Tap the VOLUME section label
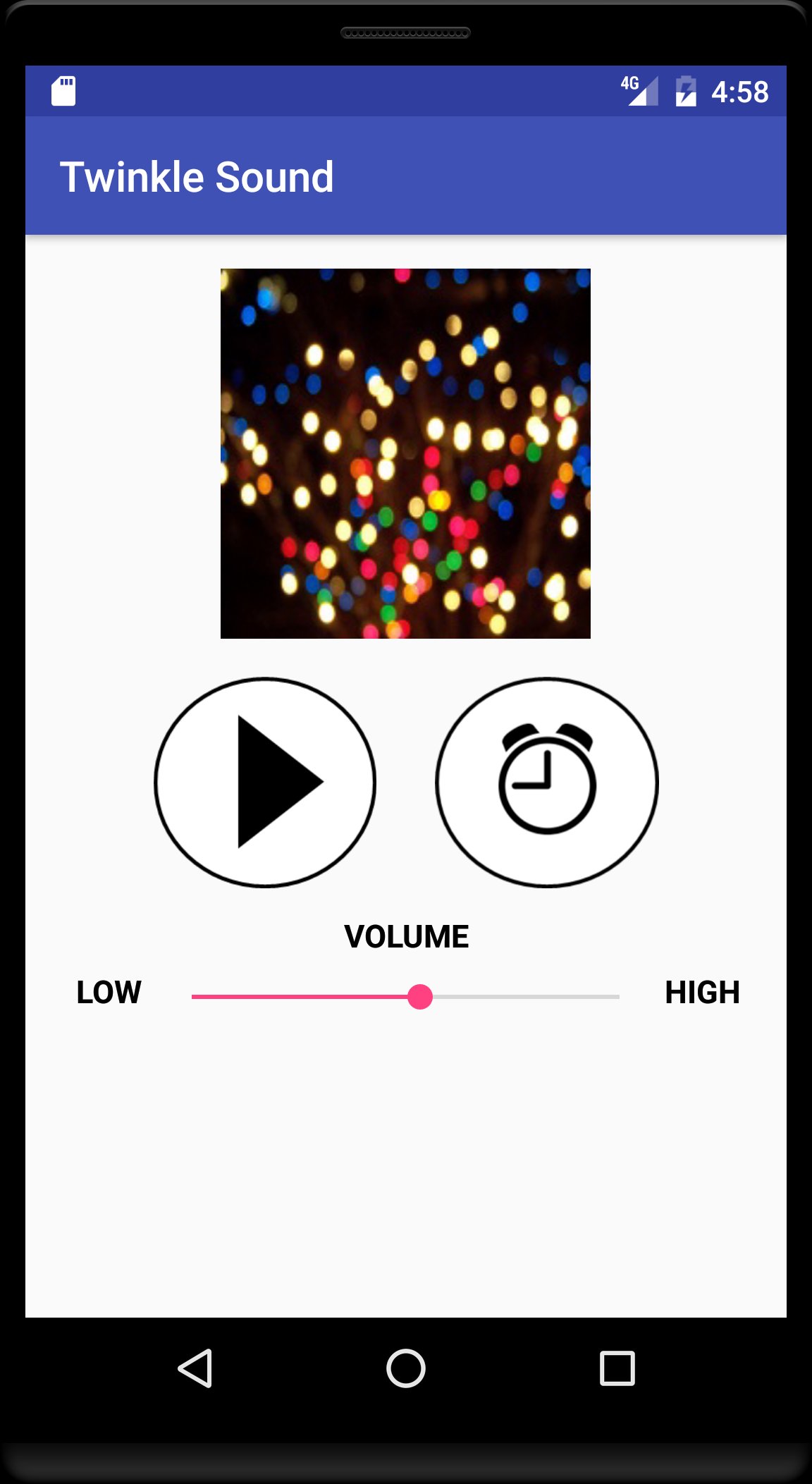The height and width of the screenshot is (1484, 812). [x=405, y=936]
